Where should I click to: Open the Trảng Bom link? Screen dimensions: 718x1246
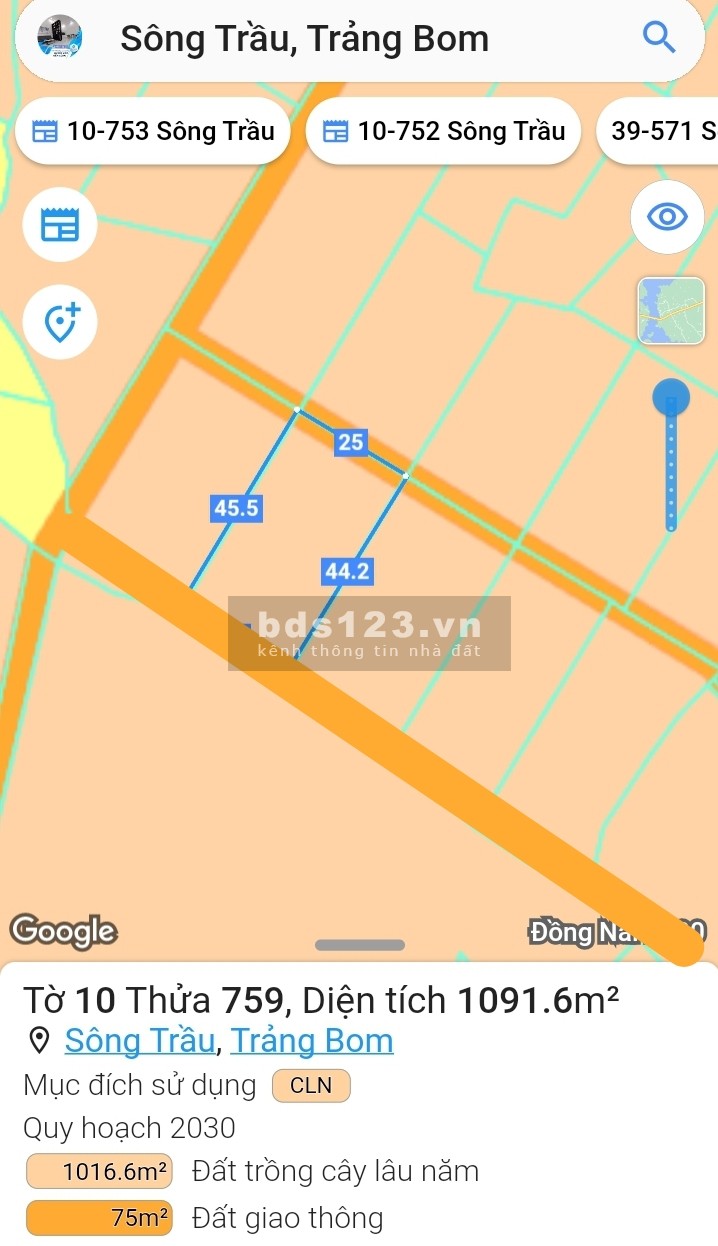coord(312,1041)
